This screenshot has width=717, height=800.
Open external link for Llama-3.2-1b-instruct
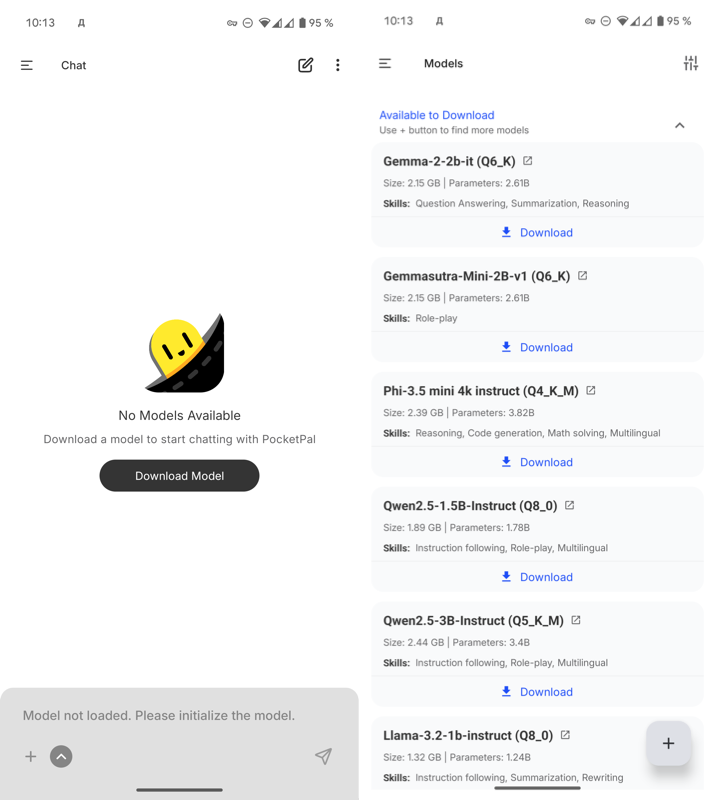(565, 735)
